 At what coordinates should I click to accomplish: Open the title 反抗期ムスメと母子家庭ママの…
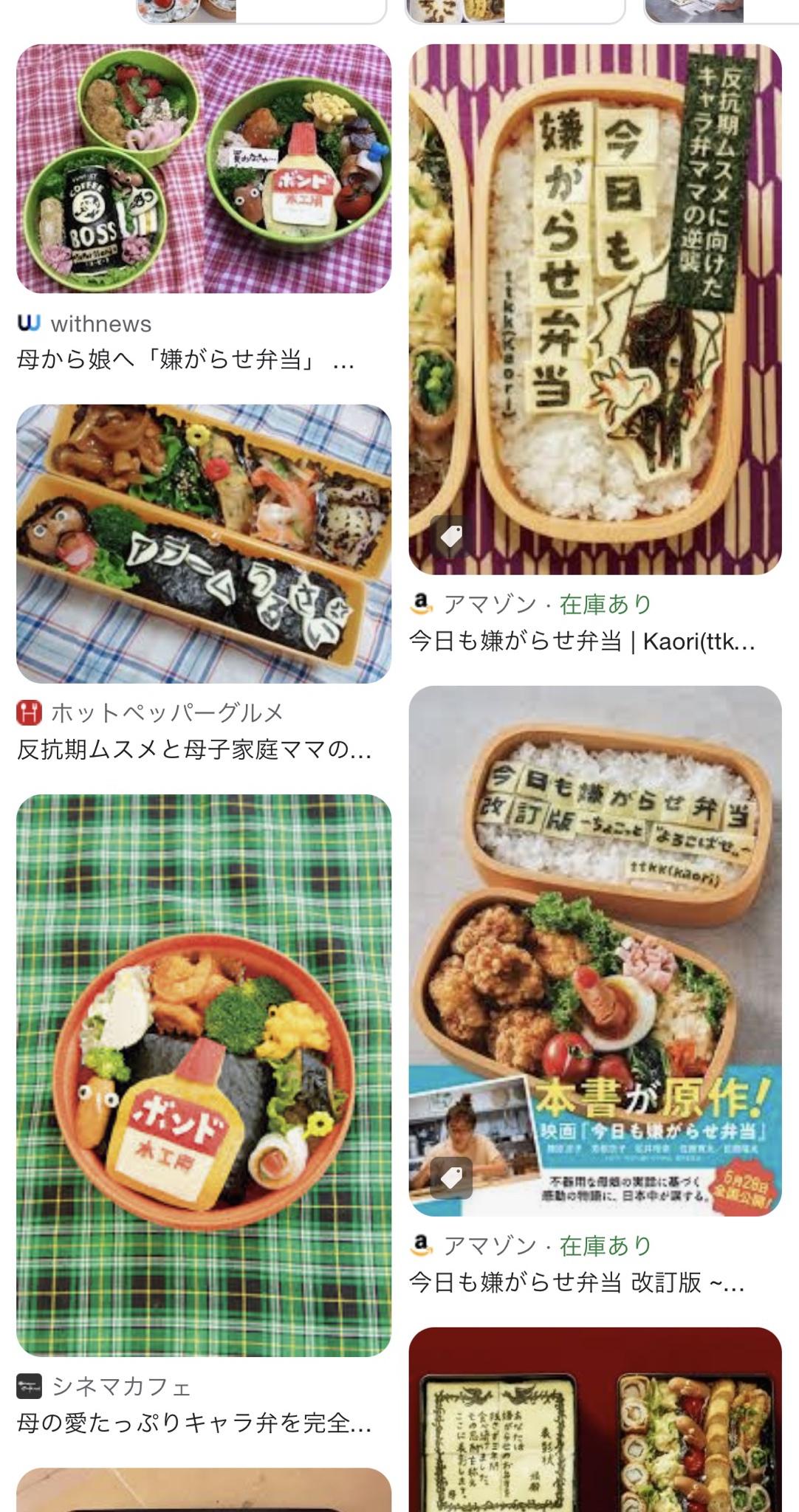pyautogui.click(x=194, y=749)
